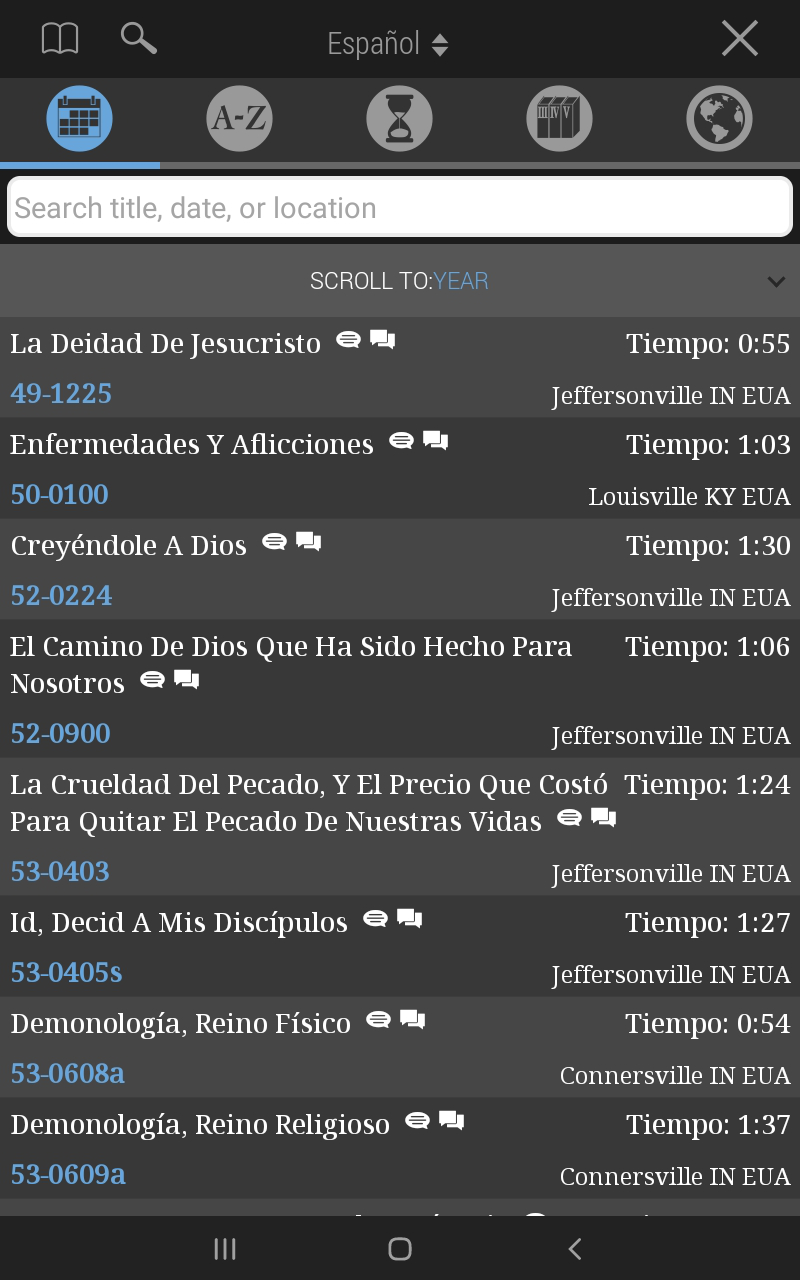Open Id, Decid A Mis Discípulos sermon
The width and height of the screenshot is (800, 1280).
pyautogui.click(x=400, y=946)
